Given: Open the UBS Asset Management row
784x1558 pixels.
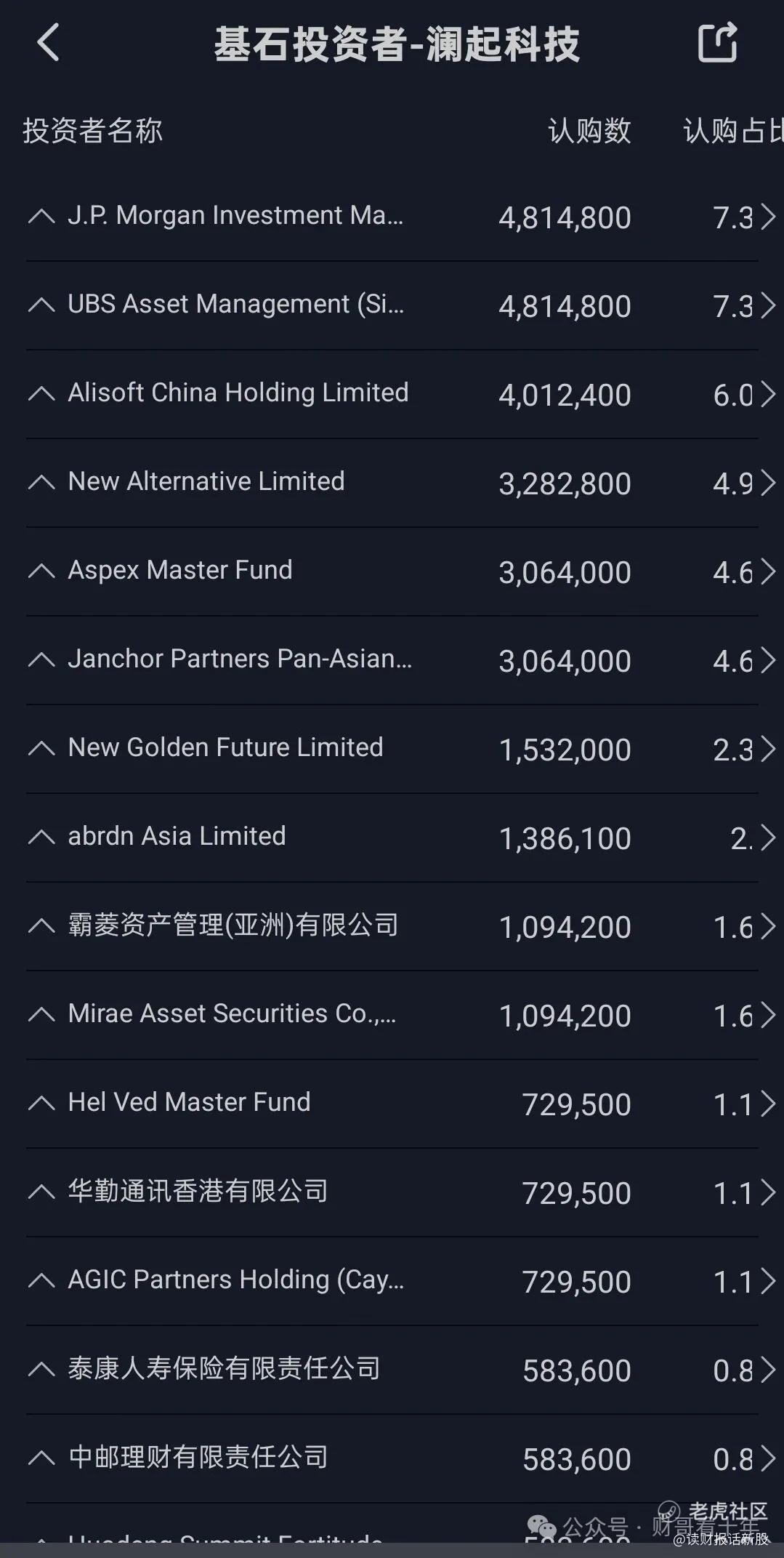Looking at the screenshot, I should tap(235, 305).
